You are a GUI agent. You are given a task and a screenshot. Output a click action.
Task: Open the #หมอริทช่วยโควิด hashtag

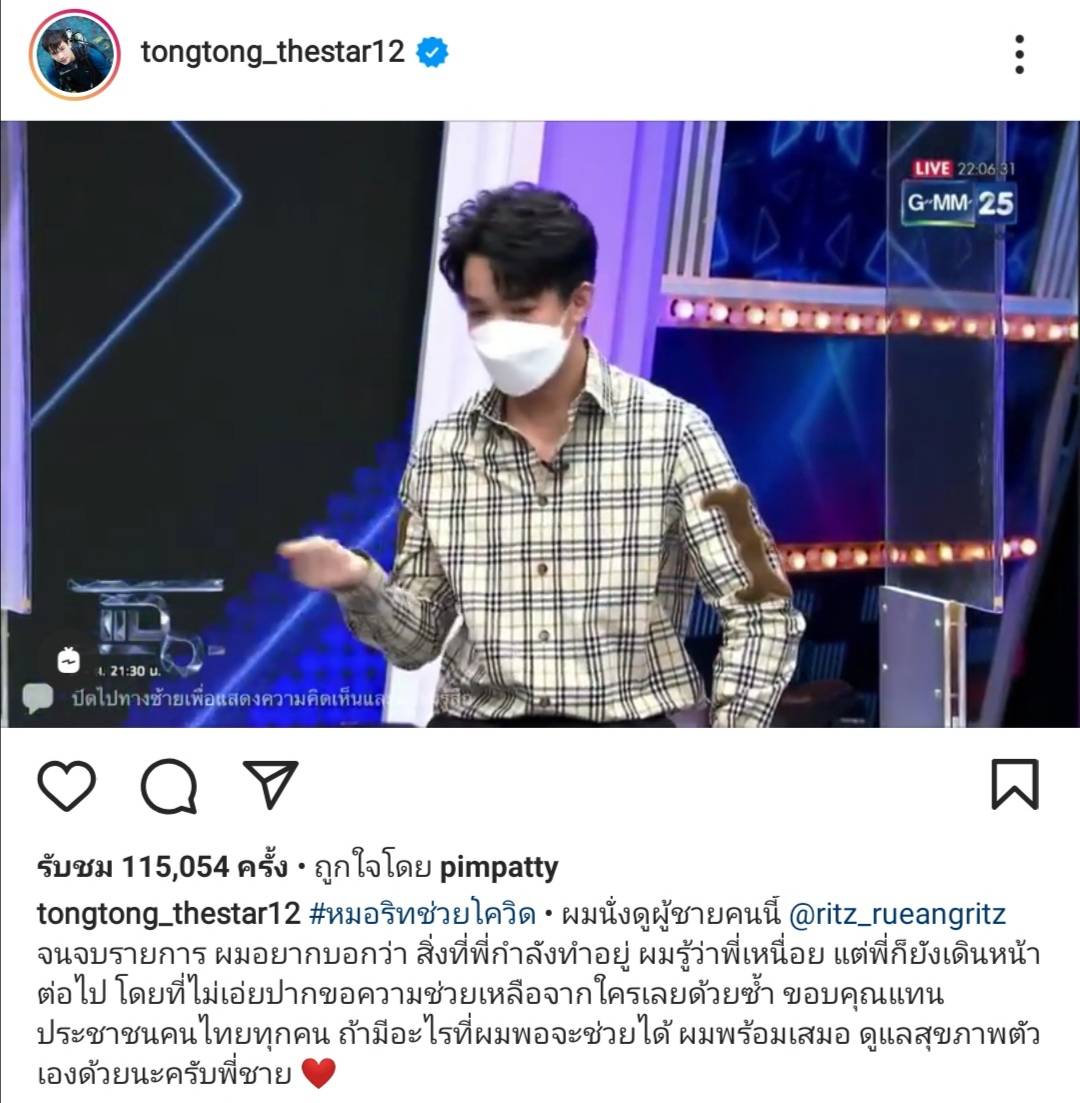pos(423,914)
